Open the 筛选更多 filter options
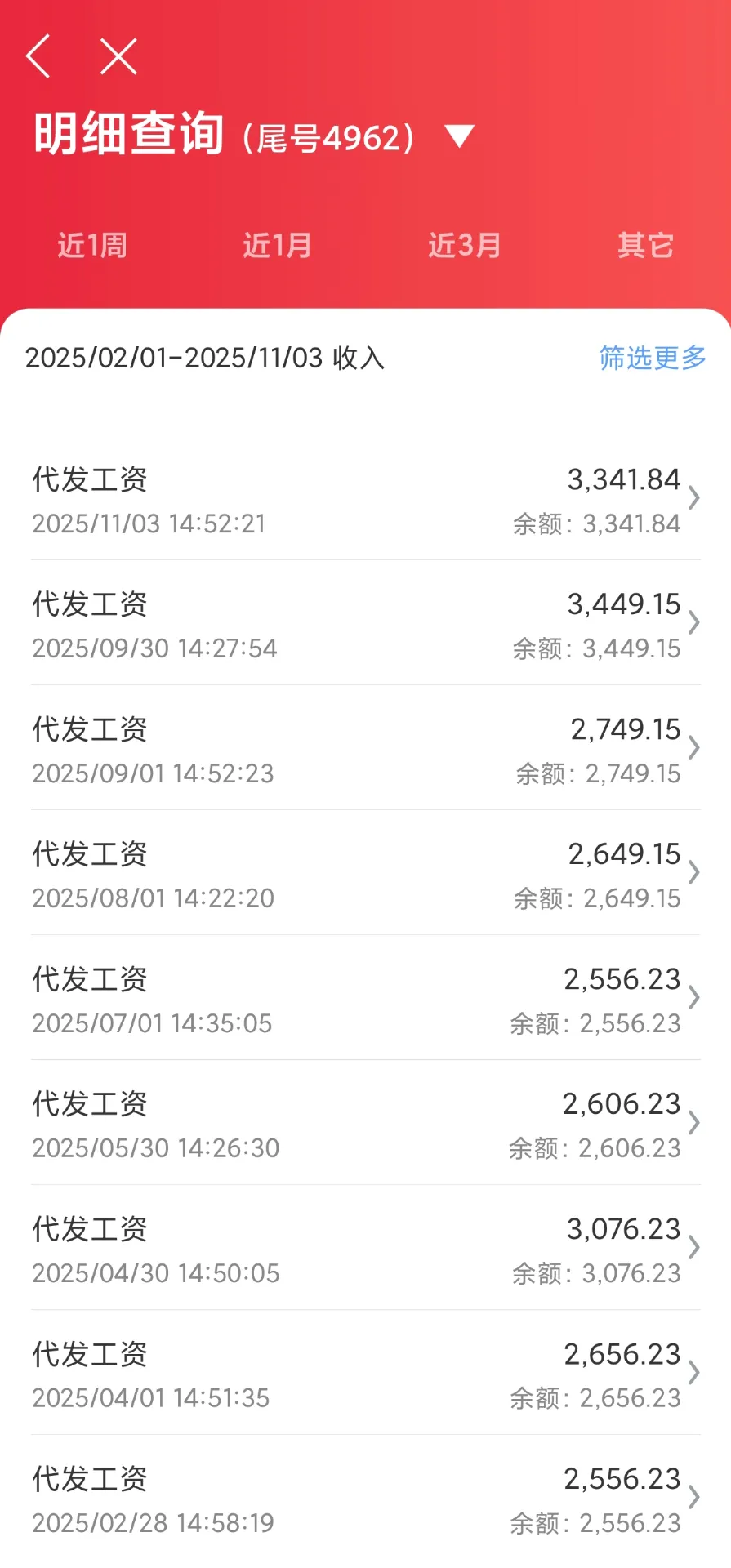Screen dimensions: 731x1568 (x=649, y=357)
